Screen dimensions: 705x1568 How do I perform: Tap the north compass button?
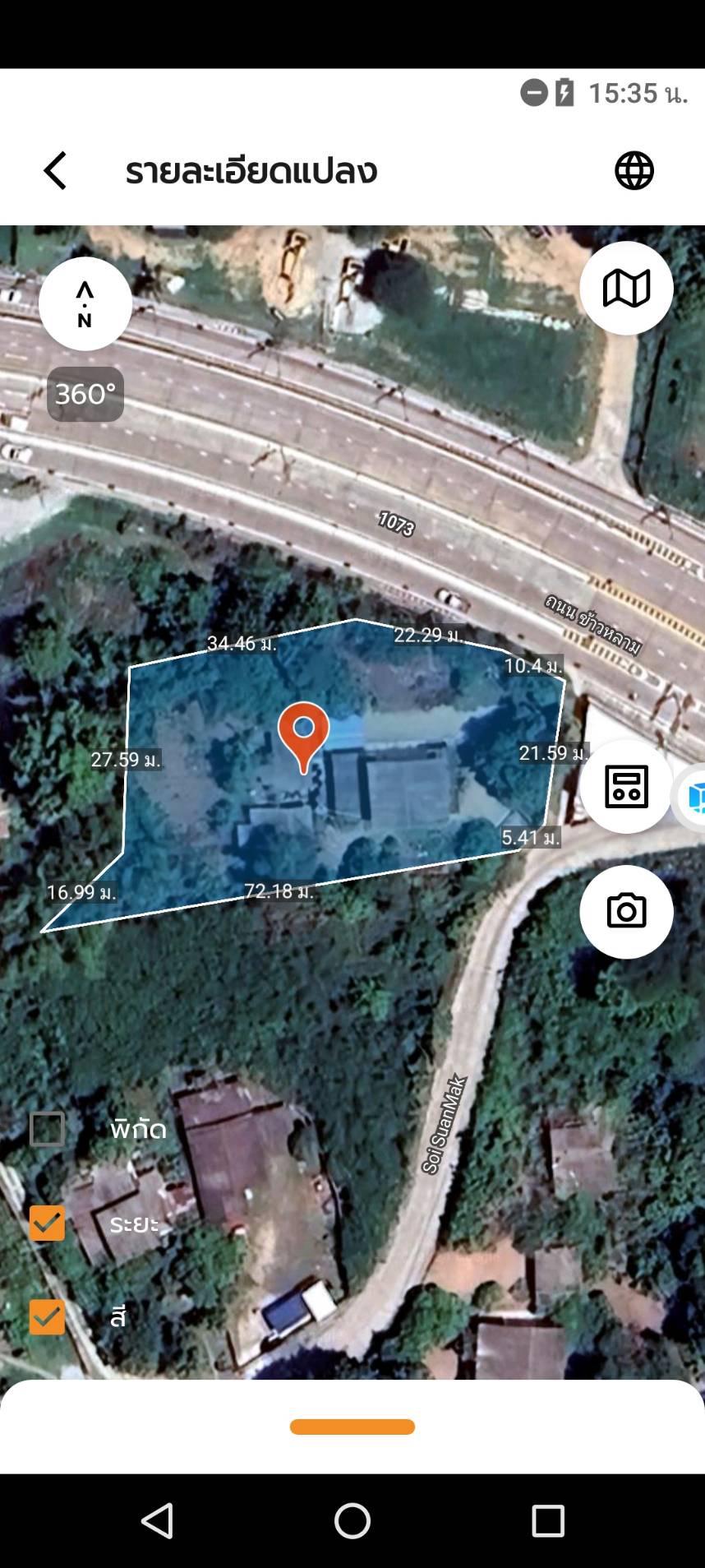(x=85, y=303)
